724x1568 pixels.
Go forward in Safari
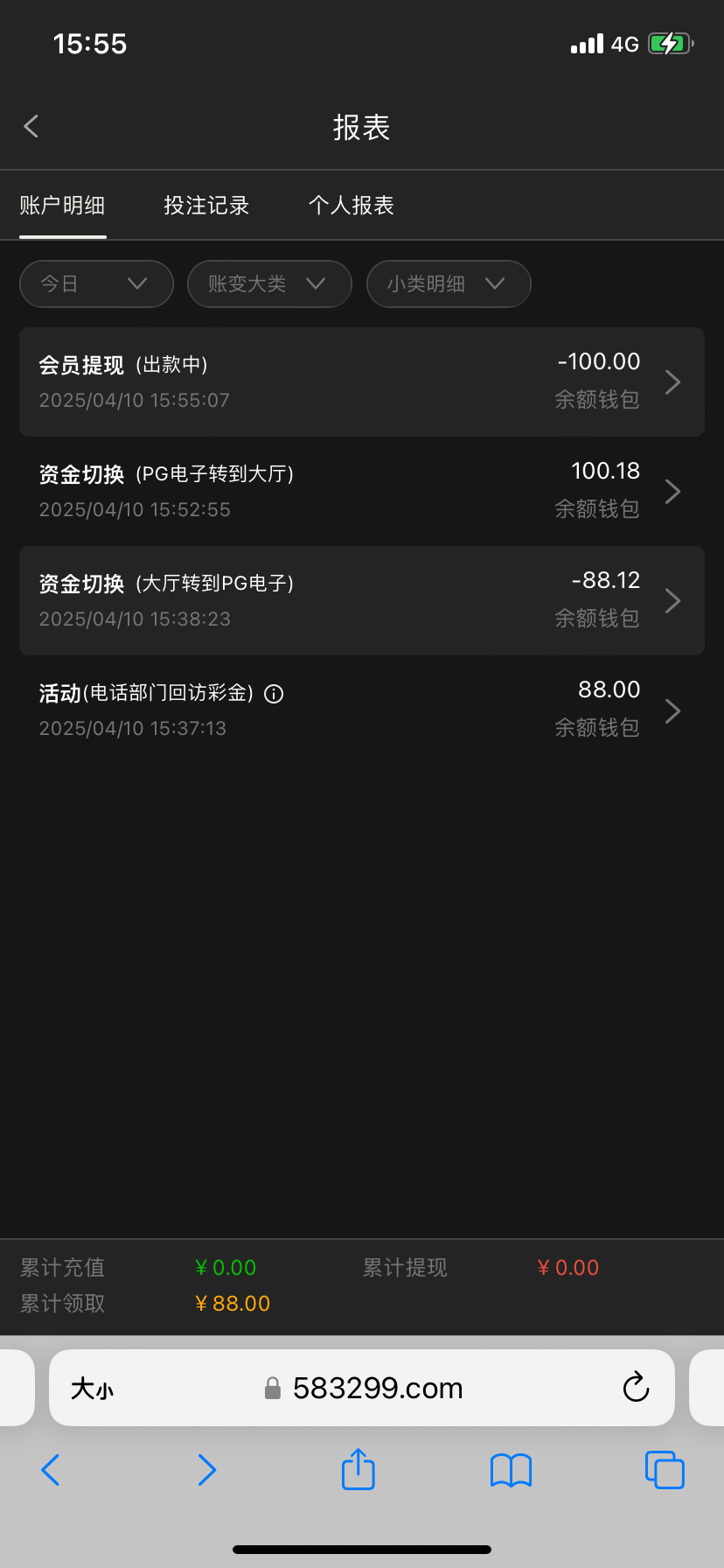click(x=206, y=1470)
